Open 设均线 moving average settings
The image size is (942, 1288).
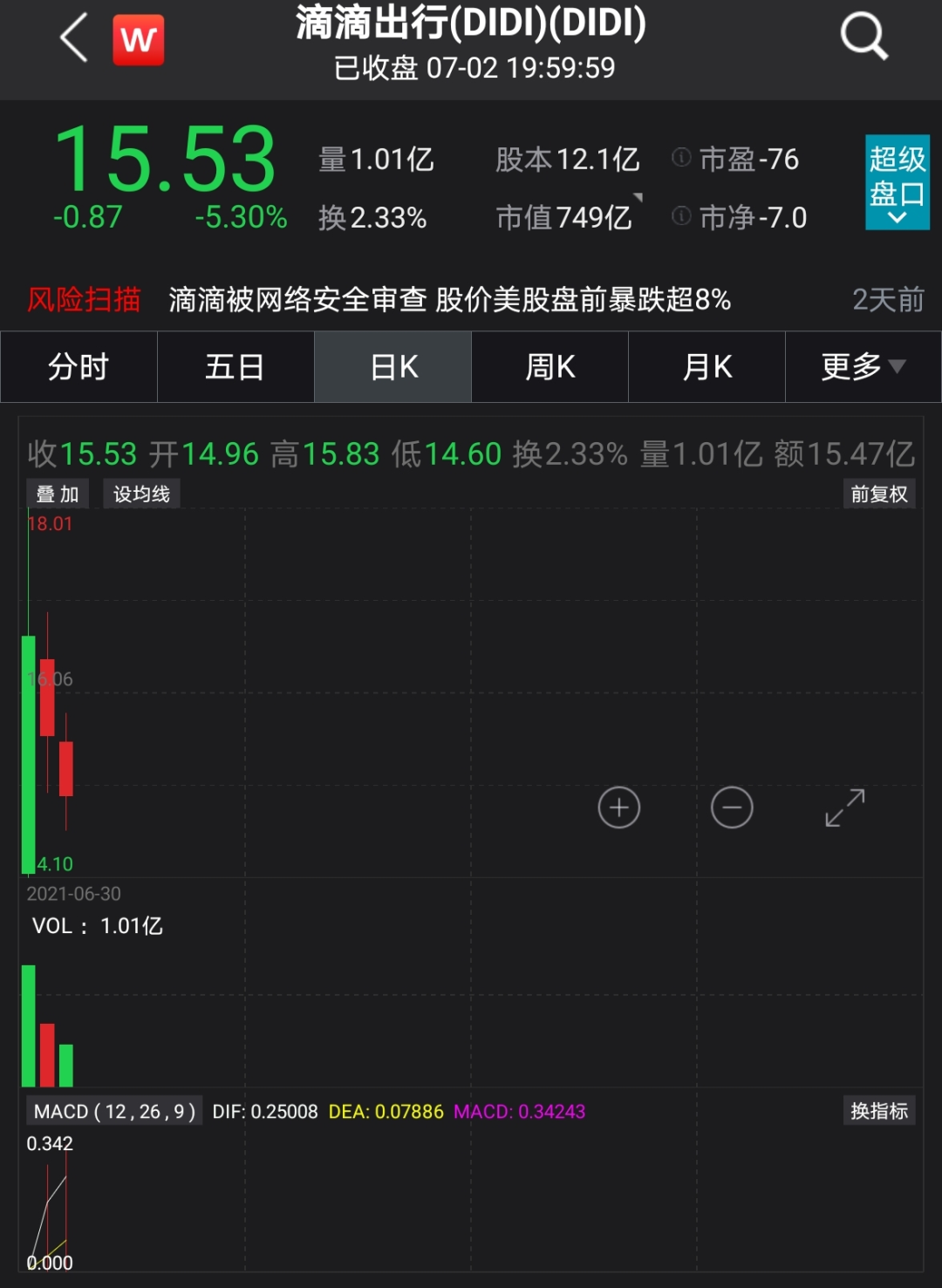tap(141, 494)
